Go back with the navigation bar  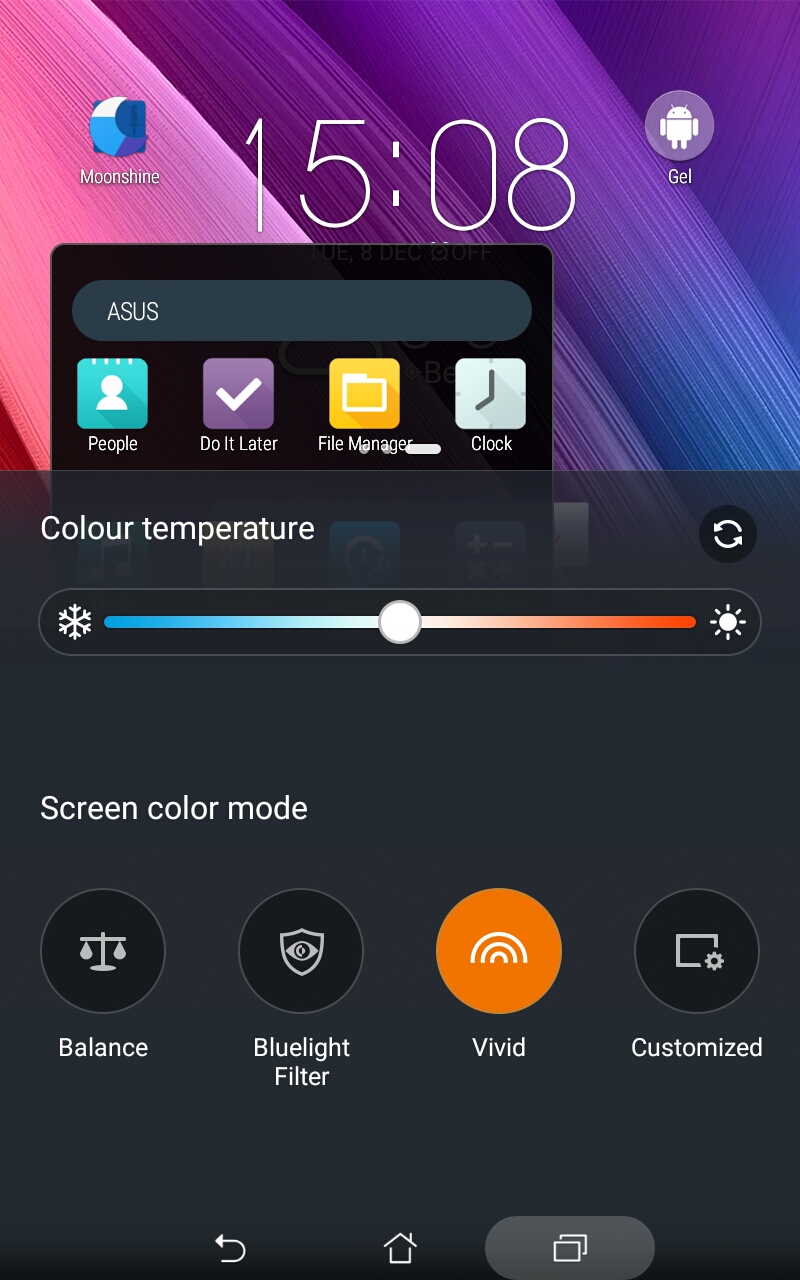pyautogui.click(x=230, y=1247)
